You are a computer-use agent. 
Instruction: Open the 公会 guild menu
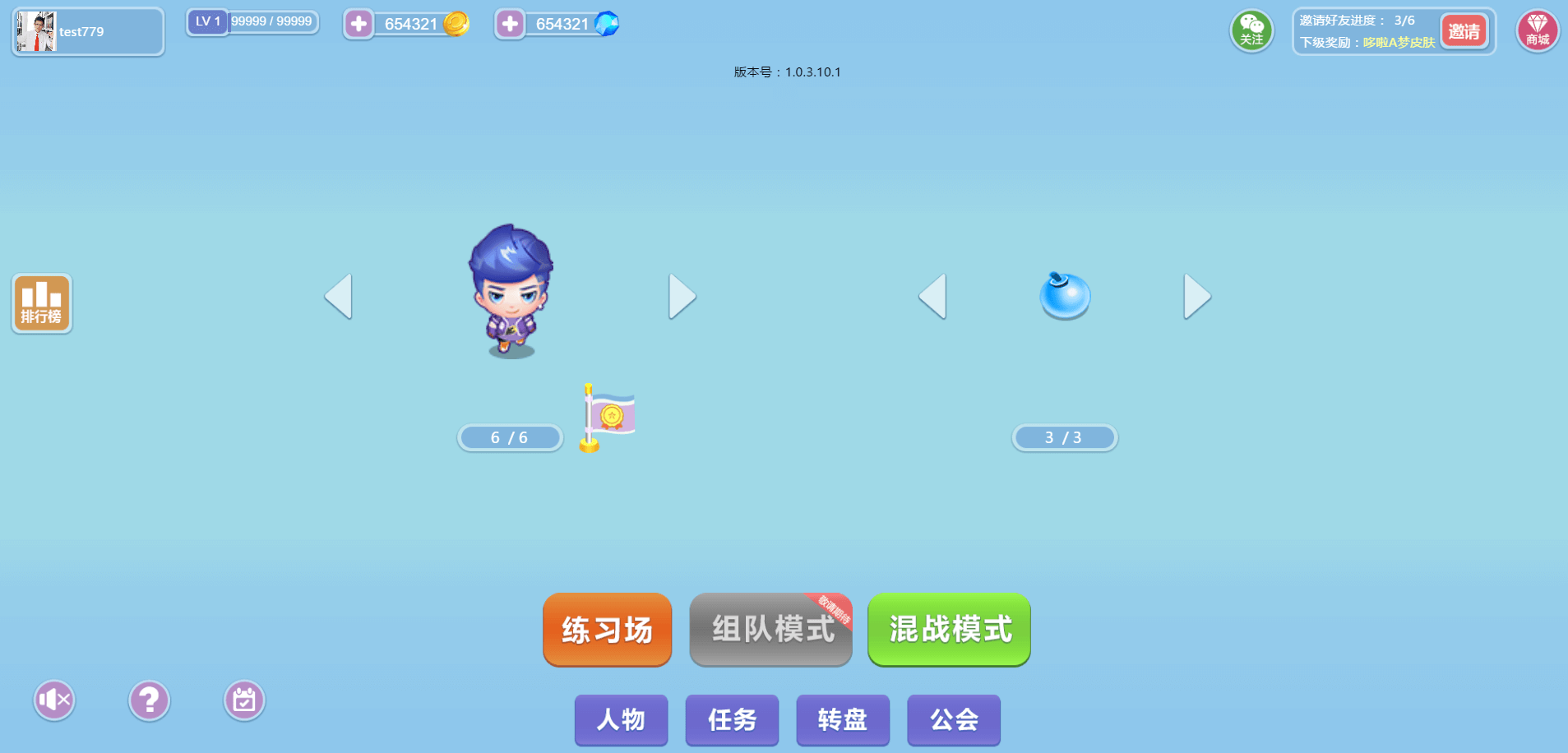954,719
